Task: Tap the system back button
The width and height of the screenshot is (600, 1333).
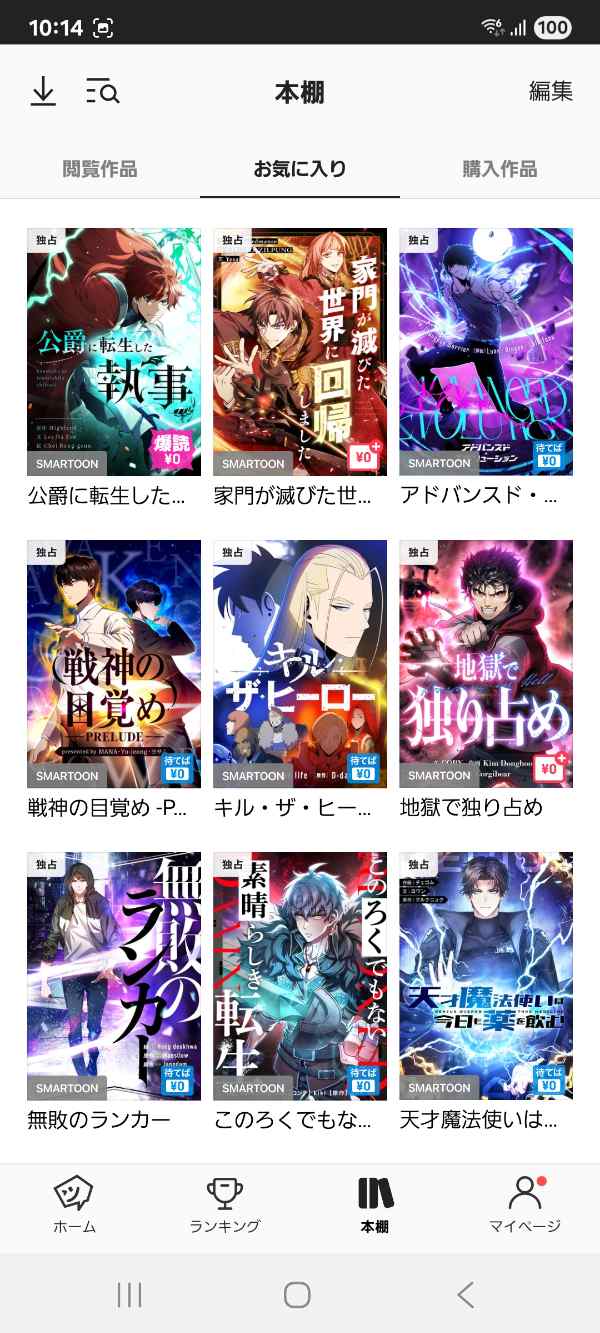Action: 465,1295
